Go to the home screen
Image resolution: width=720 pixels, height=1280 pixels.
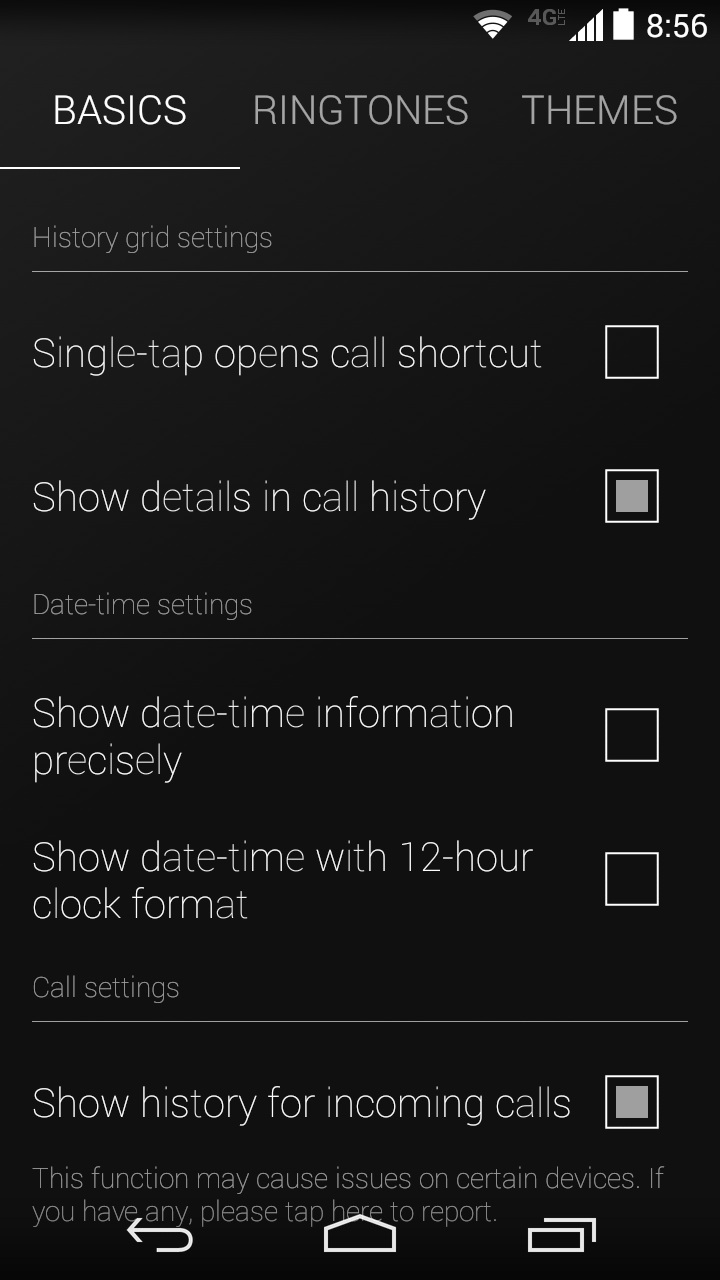pyautogui.click(x=360, y=1235)
